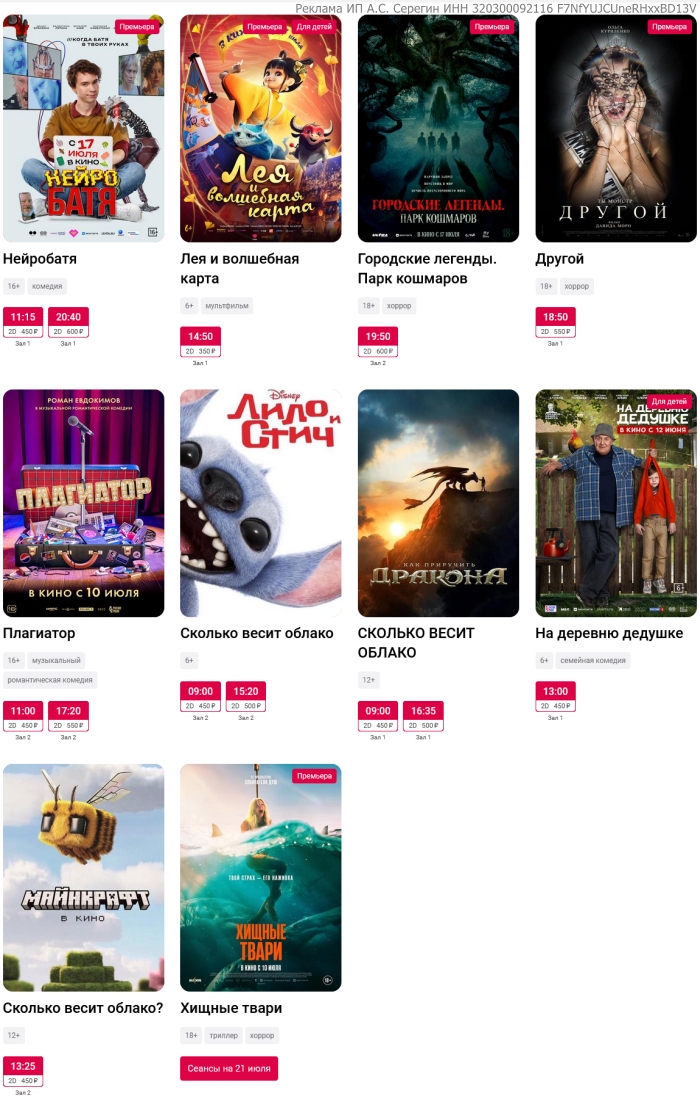700x1102 pixels.
Task: Pick the 11:00 session of Плагиатор
Action: (x=23, y=716)
